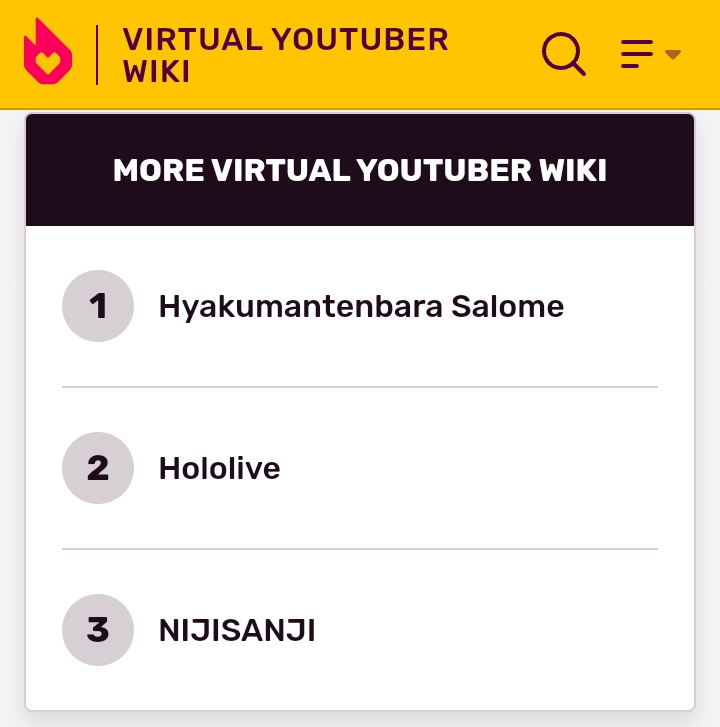Image resolution: width=720 pixels, height=727 pixels.
Task: Open the NIJISANJI article
Action: click(237, 630)
